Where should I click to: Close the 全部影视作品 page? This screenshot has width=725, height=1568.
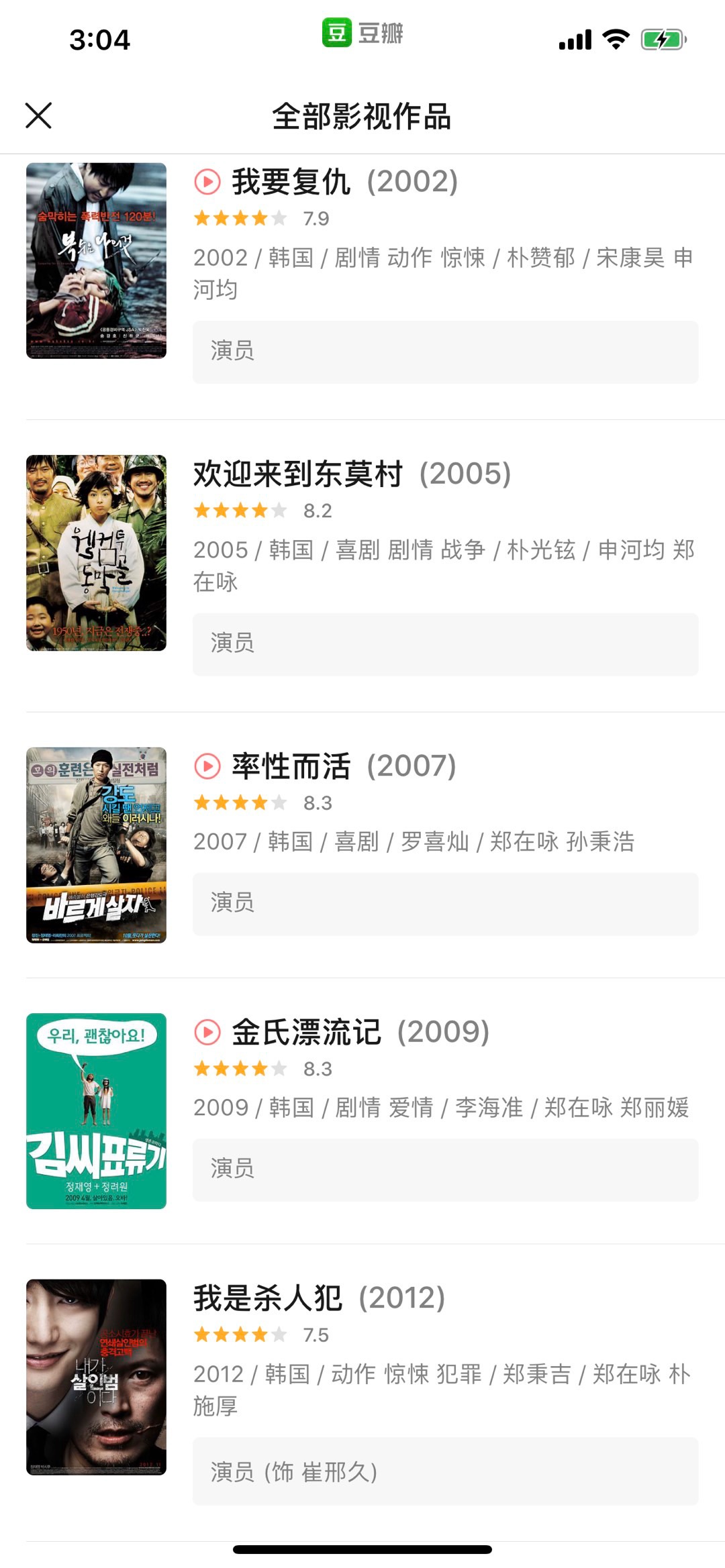(38, 115)
